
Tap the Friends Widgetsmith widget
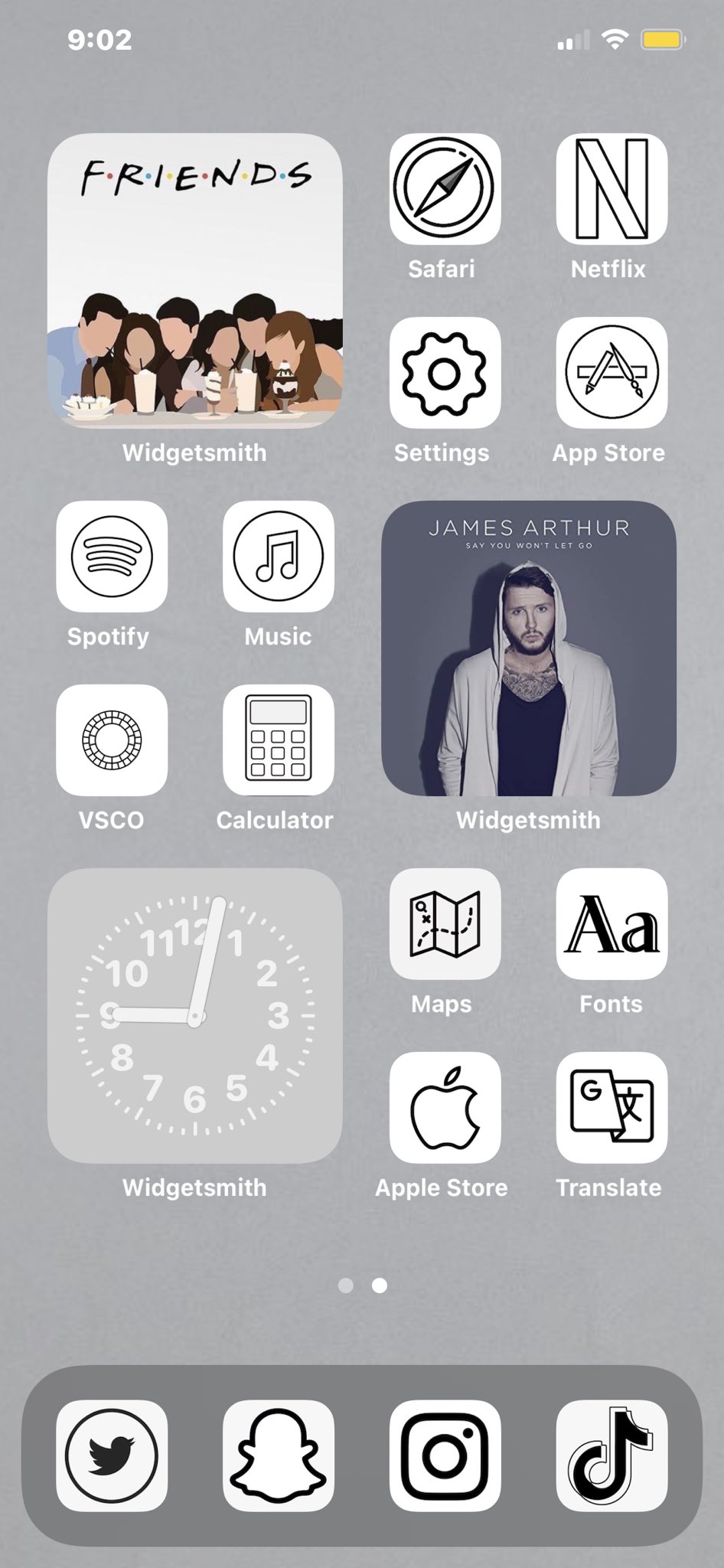[x=194, y=281]
